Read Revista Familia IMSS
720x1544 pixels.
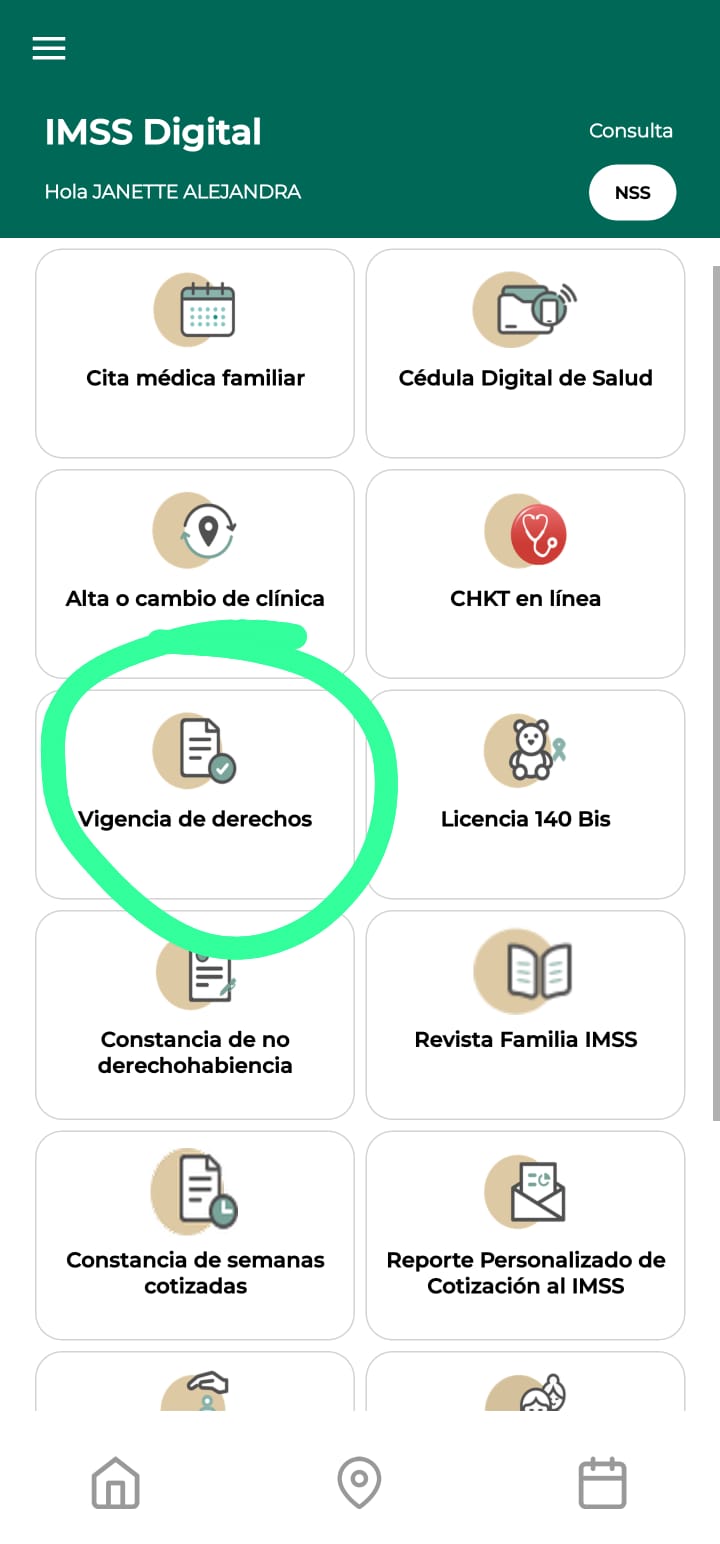[x=525, y=1014]
